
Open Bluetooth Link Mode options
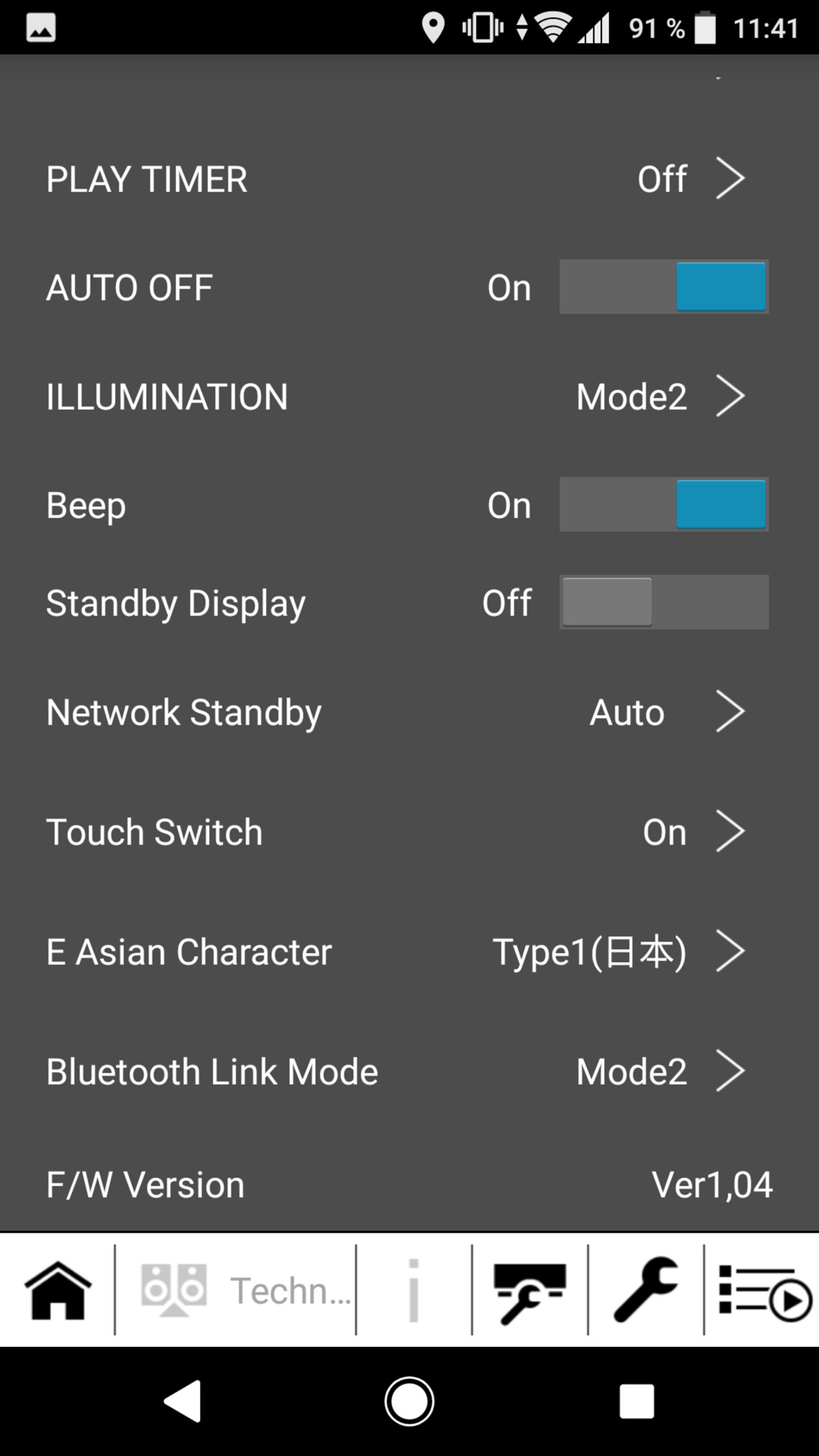[409, 1071]
